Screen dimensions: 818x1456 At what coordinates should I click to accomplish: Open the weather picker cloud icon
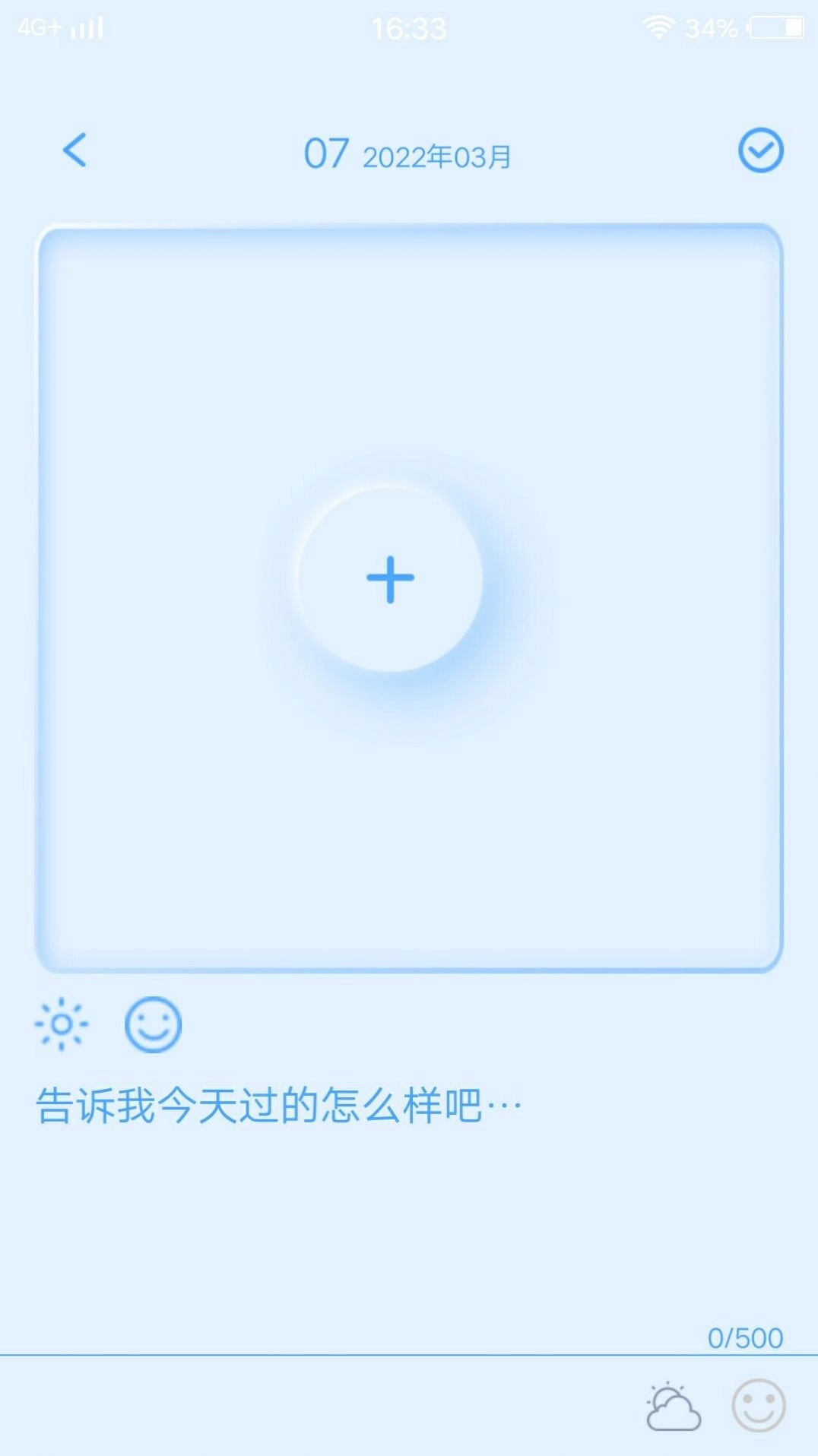coord(672,1407)
